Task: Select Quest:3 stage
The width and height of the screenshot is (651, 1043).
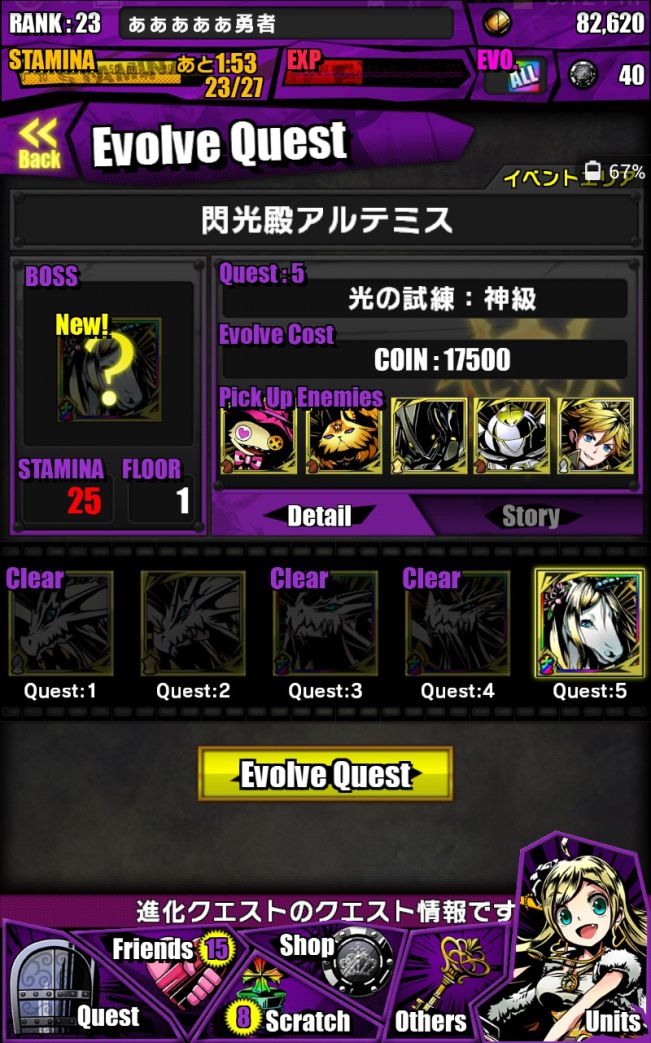Action: (325, 625)
